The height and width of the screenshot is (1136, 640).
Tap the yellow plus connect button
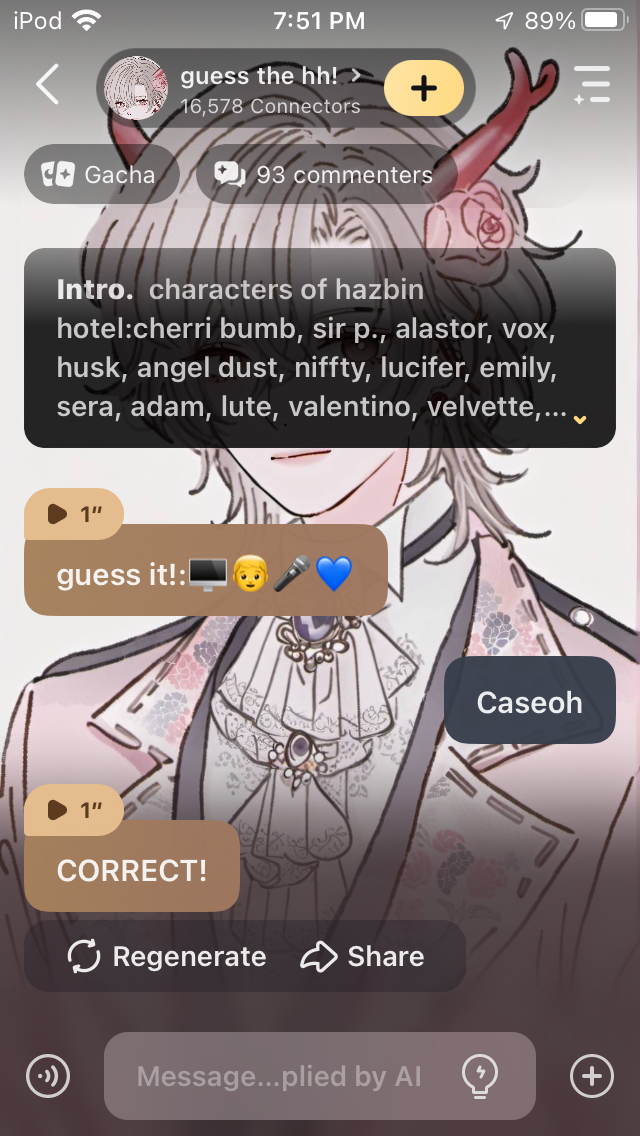point(424,88)
